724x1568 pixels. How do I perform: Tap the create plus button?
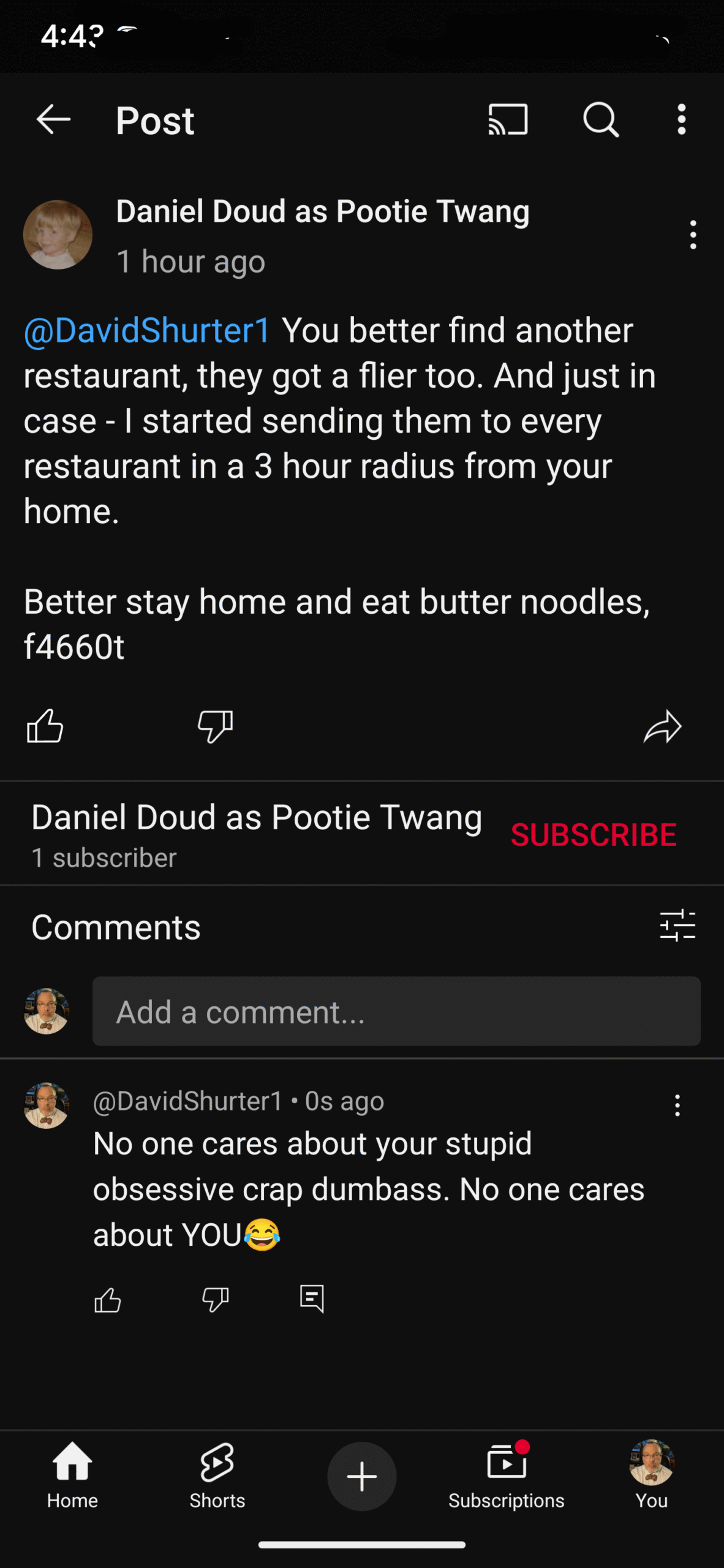tap(361, 1476)
